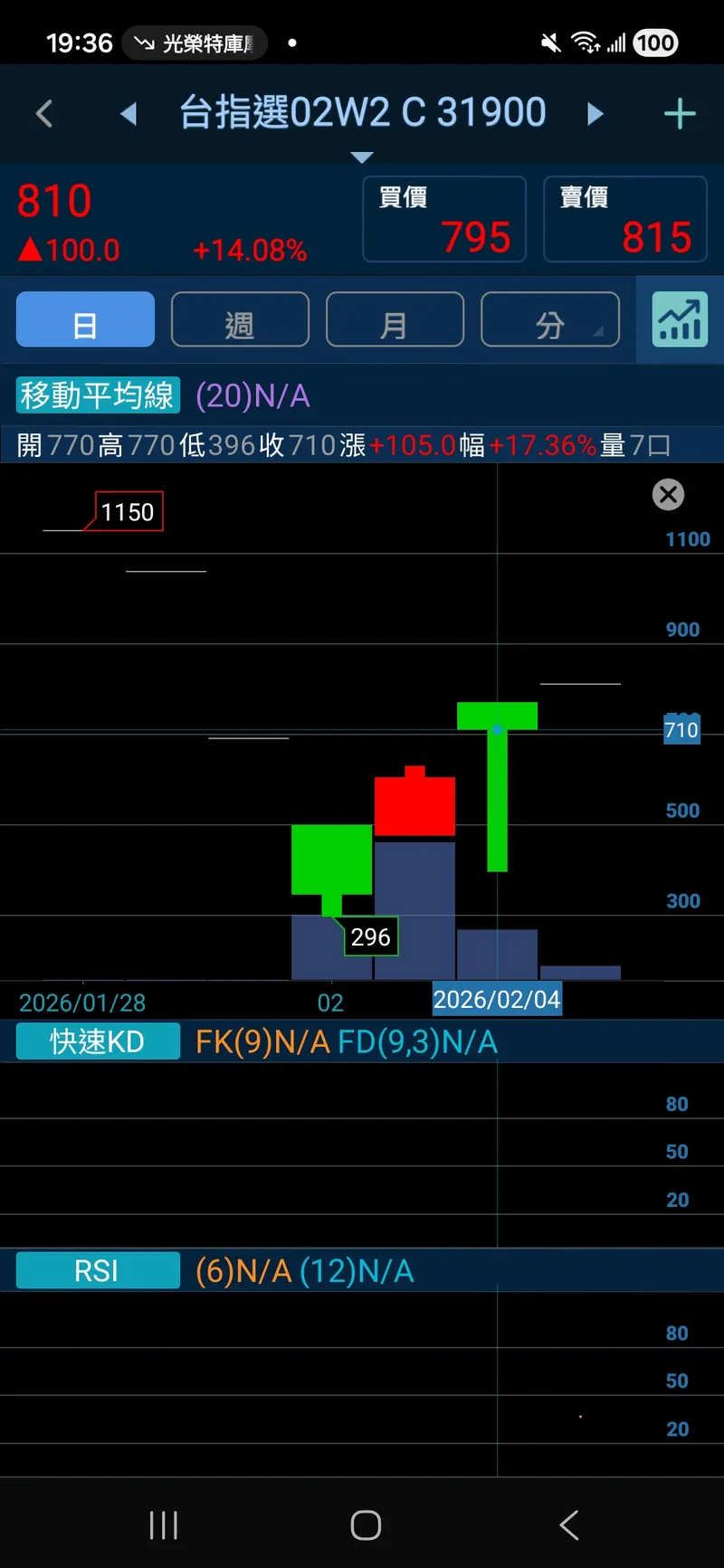Change the 快速KD indicator
Image resolution: width=724 pixels, height=1568 pixels.
tap(98, 1041)
